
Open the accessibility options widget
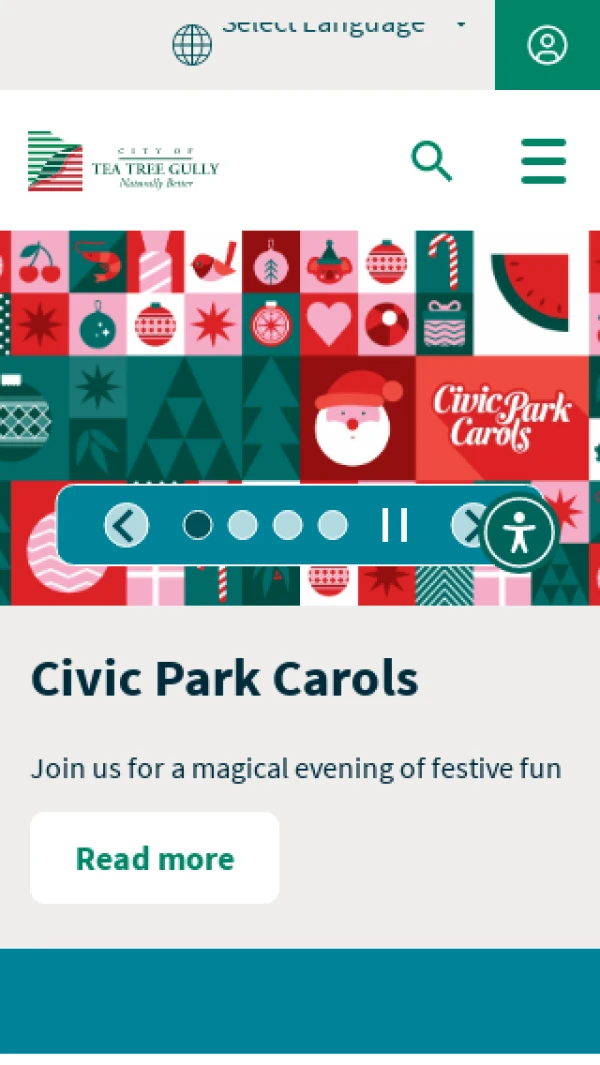518,533
